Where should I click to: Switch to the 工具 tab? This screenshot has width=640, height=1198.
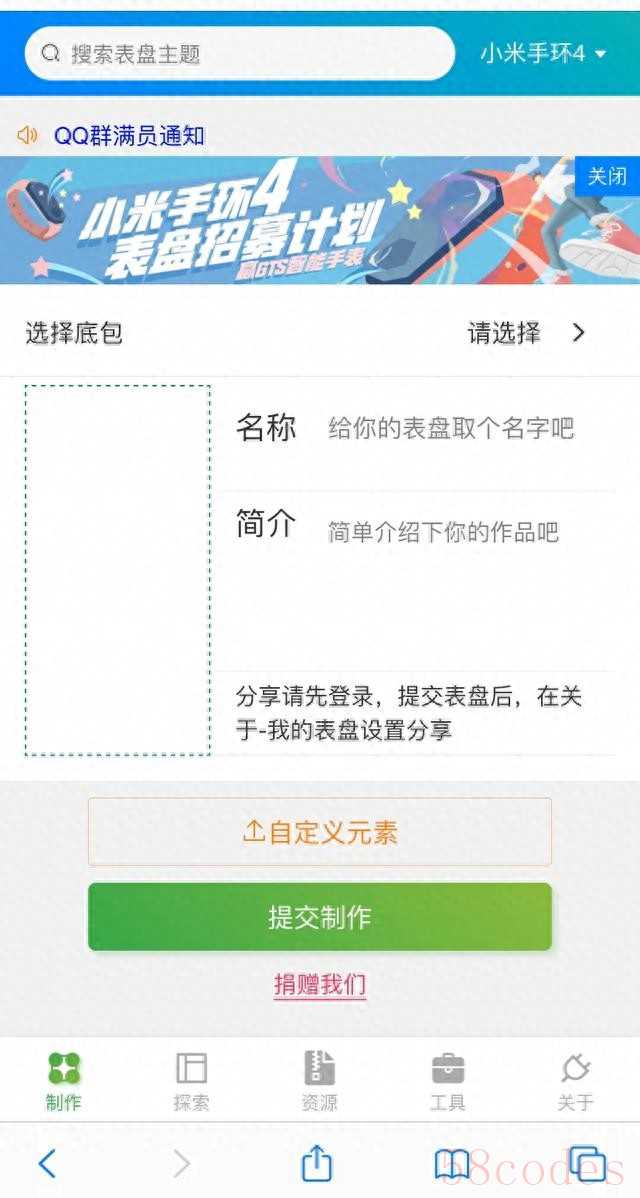[x=448, y=1081]
